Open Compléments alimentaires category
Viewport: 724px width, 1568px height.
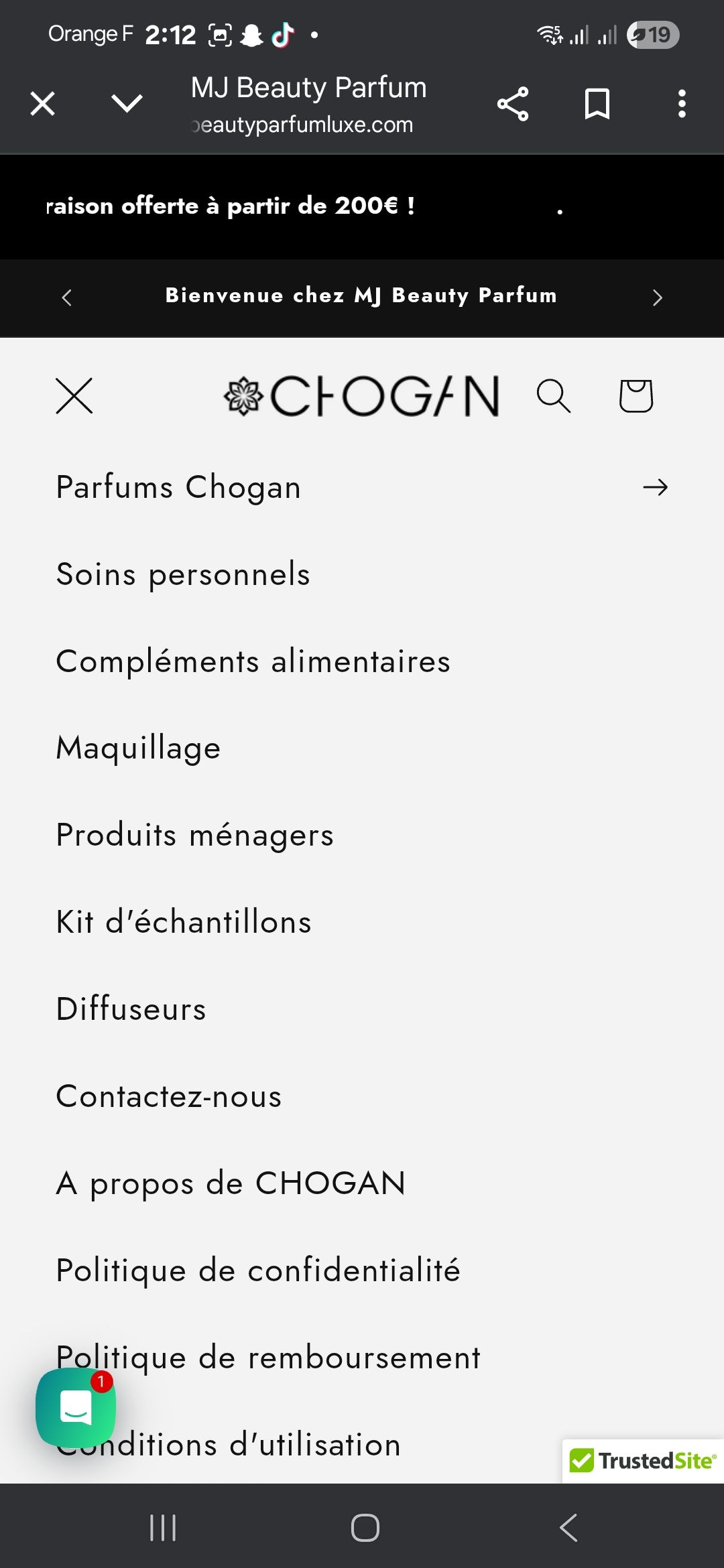tap(253, 661)
